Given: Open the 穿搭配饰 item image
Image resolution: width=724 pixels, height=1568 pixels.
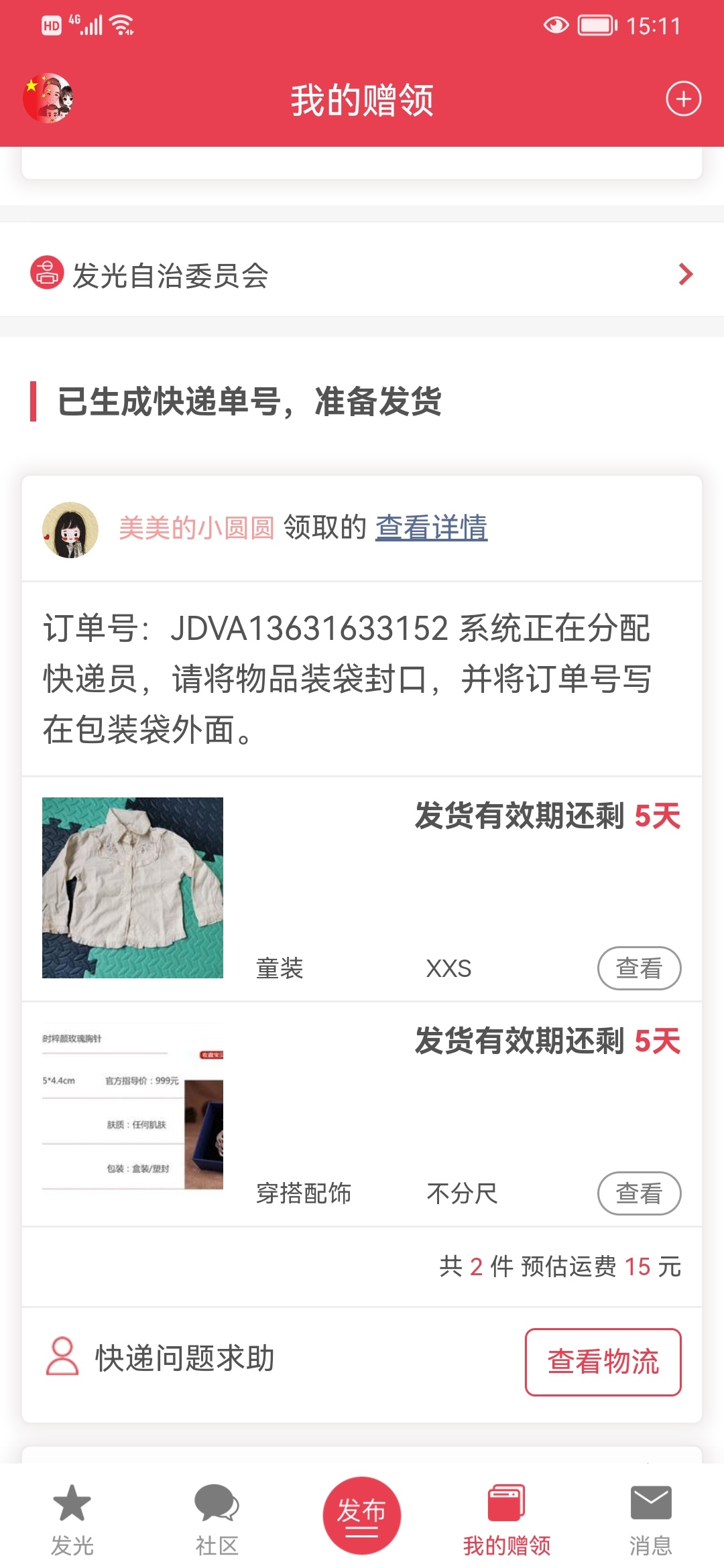Looking at the screenshot, I should coord(133,1112).
